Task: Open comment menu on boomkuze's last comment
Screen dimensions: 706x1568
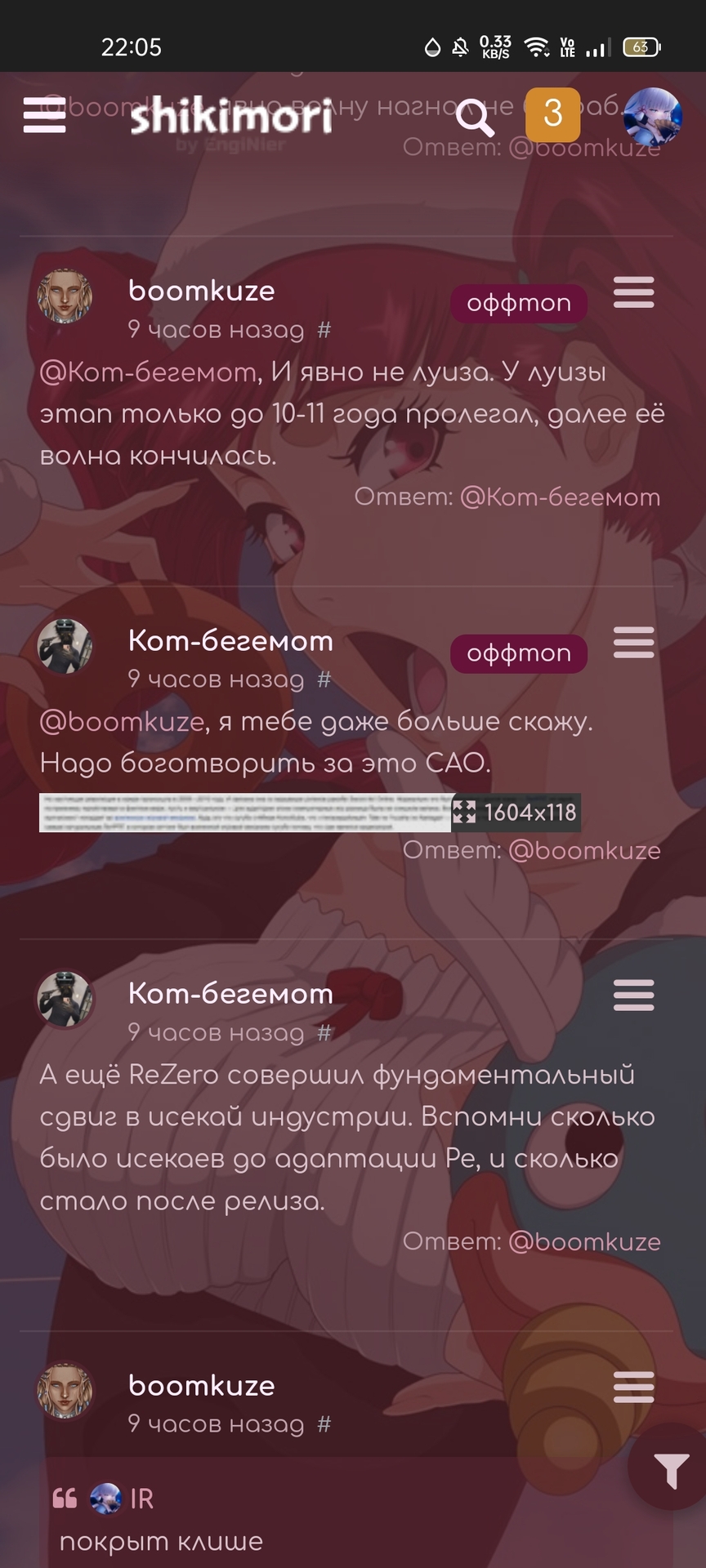Action: pyautogui.click(x=634, y=1387)
